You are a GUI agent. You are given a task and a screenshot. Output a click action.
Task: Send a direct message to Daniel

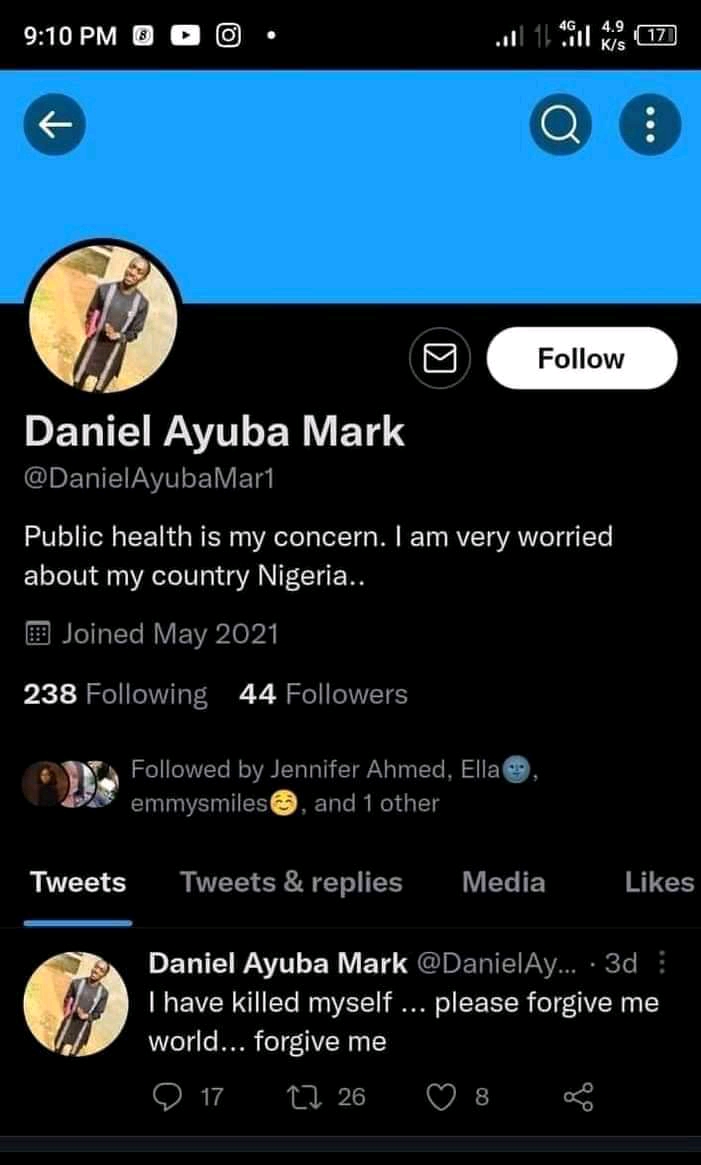441,358
